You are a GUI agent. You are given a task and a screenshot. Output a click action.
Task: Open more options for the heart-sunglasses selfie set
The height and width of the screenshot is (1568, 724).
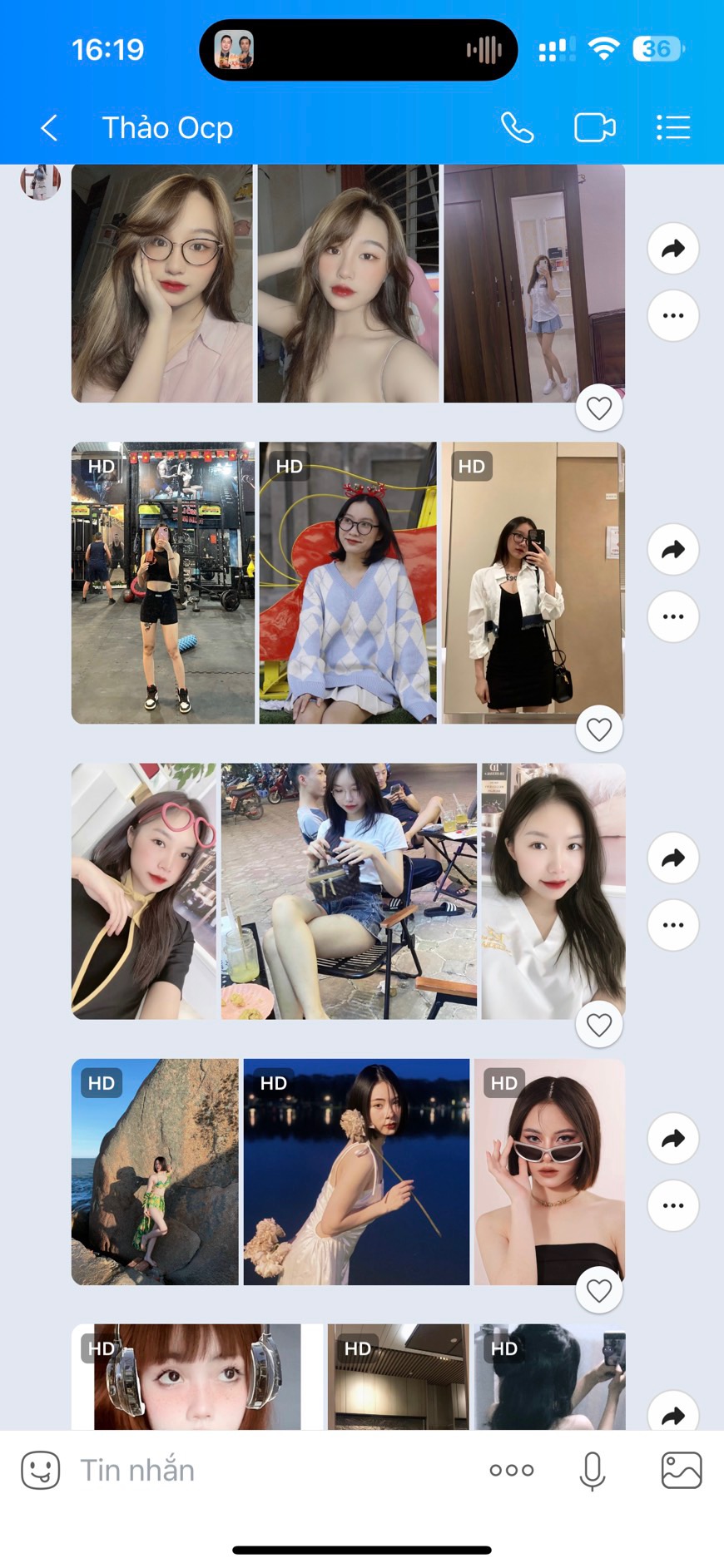point(672,924)
